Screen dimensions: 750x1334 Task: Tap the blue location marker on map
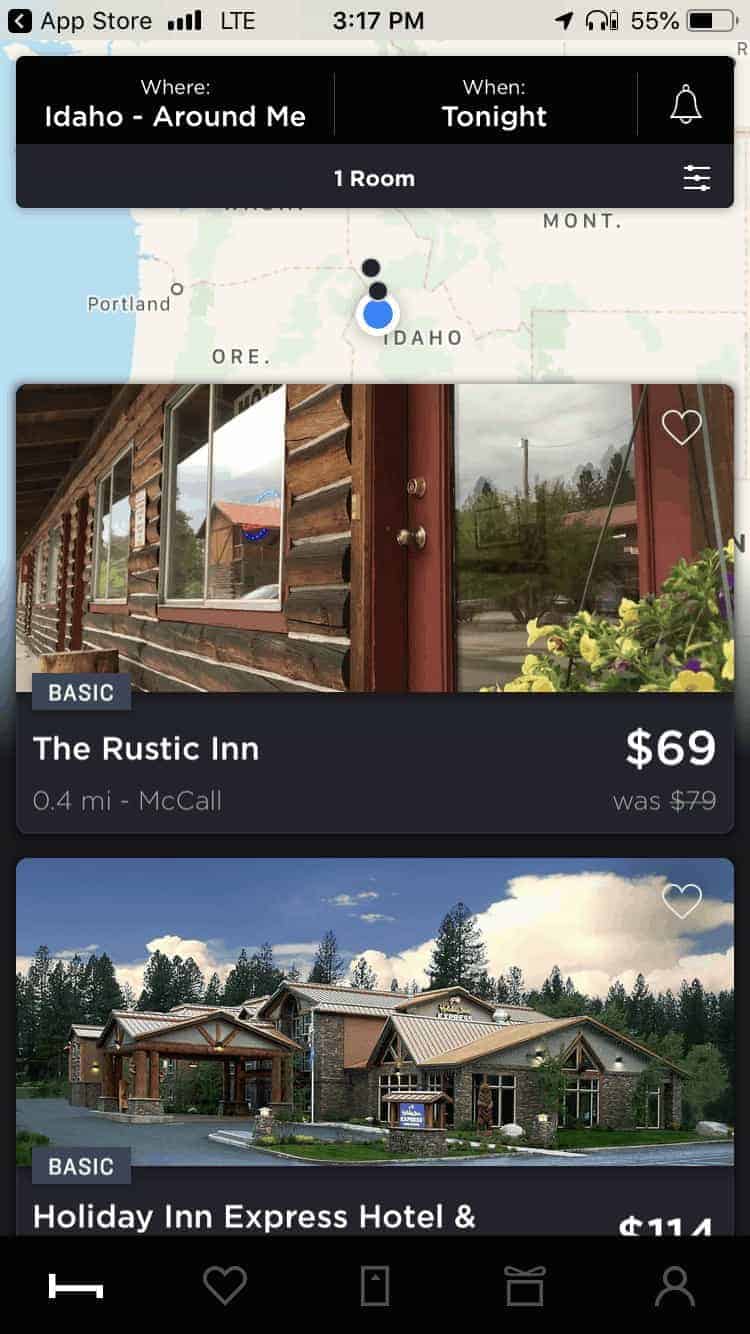click(378, 315)
